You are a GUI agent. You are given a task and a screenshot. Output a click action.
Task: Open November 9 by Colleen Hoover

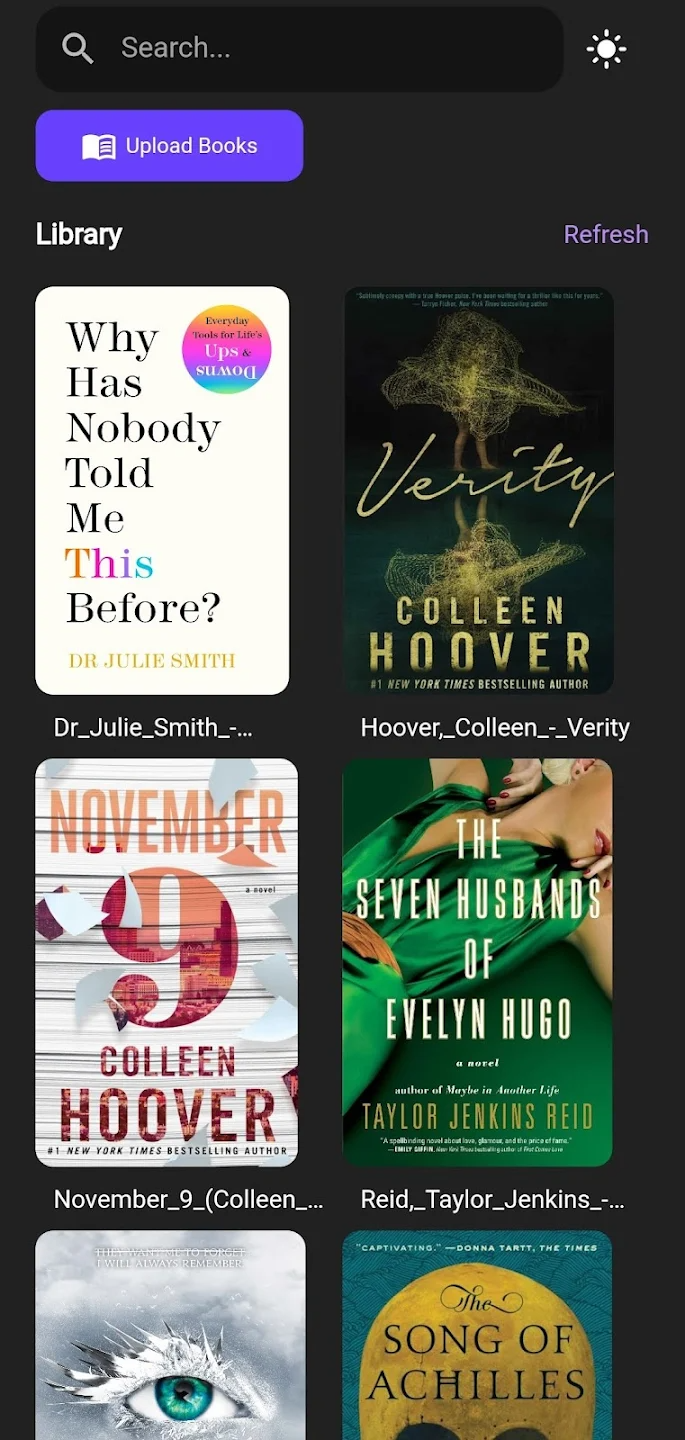[167, 962]
